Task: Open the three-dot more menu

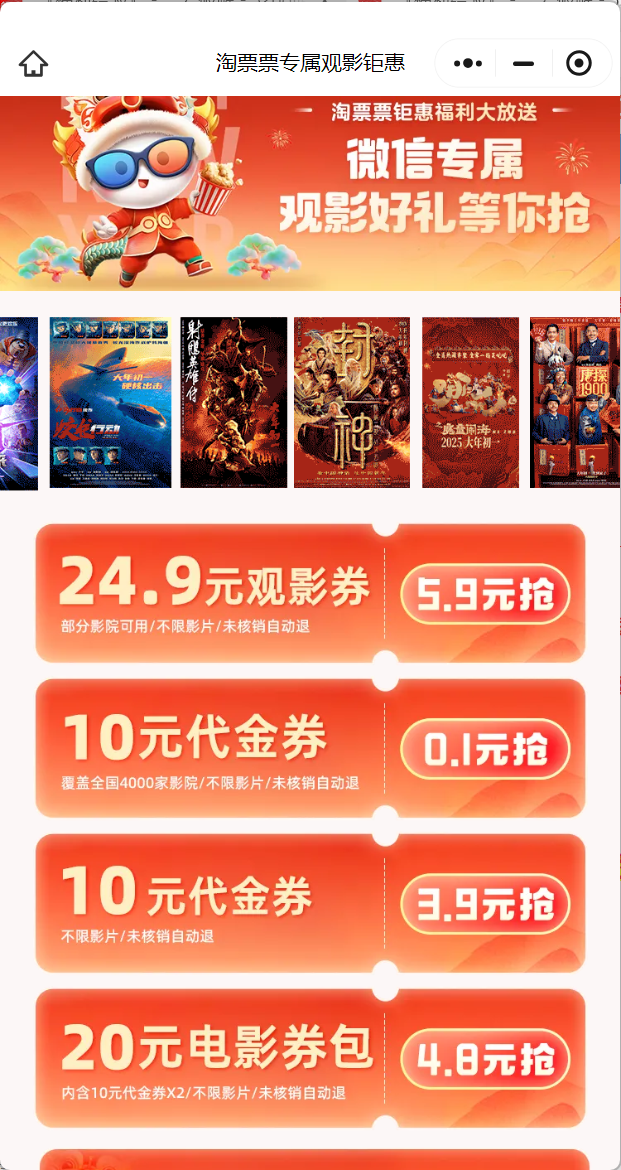Action: (468, 64)
